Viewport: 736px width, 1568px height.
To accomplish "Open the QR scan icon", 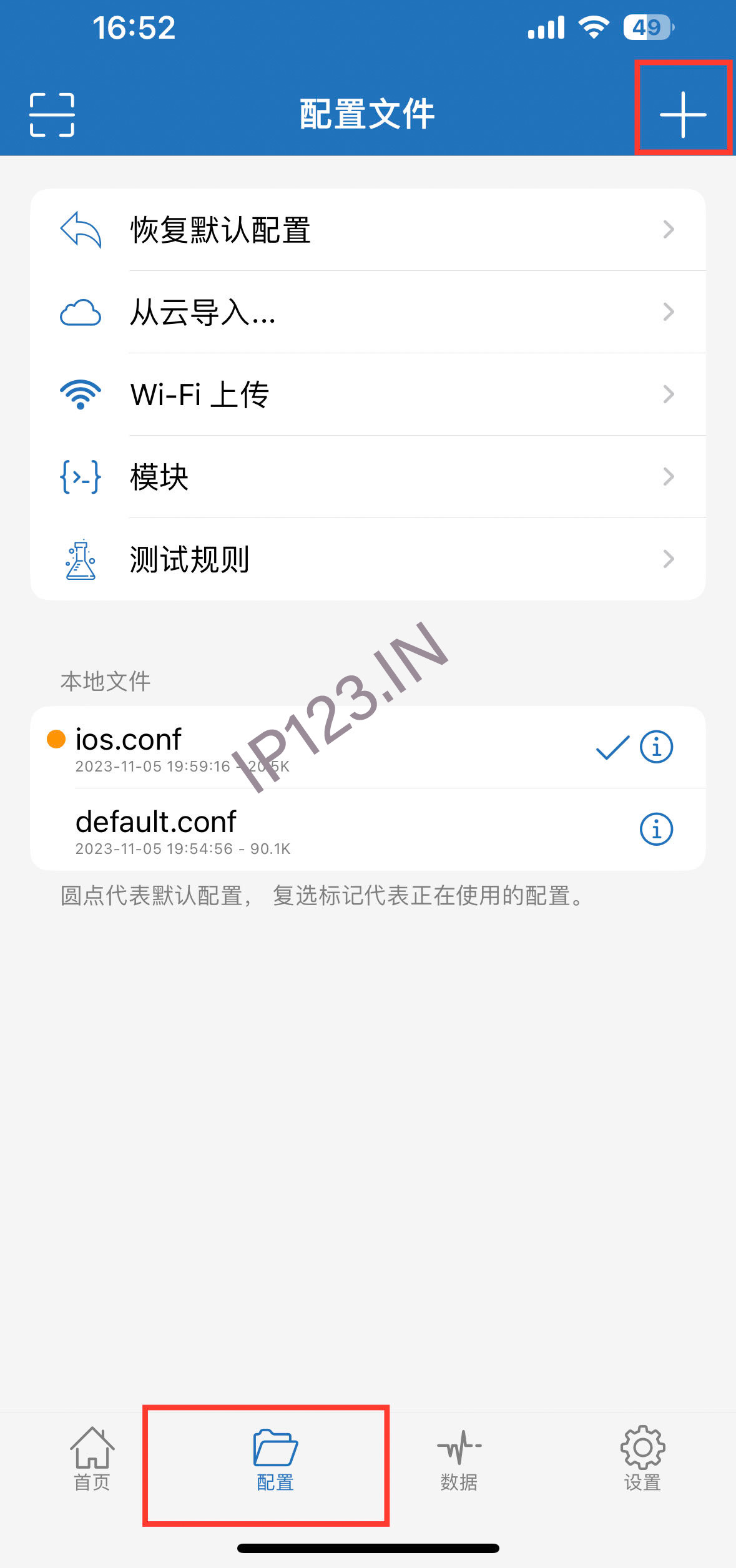I will (52, 114).
